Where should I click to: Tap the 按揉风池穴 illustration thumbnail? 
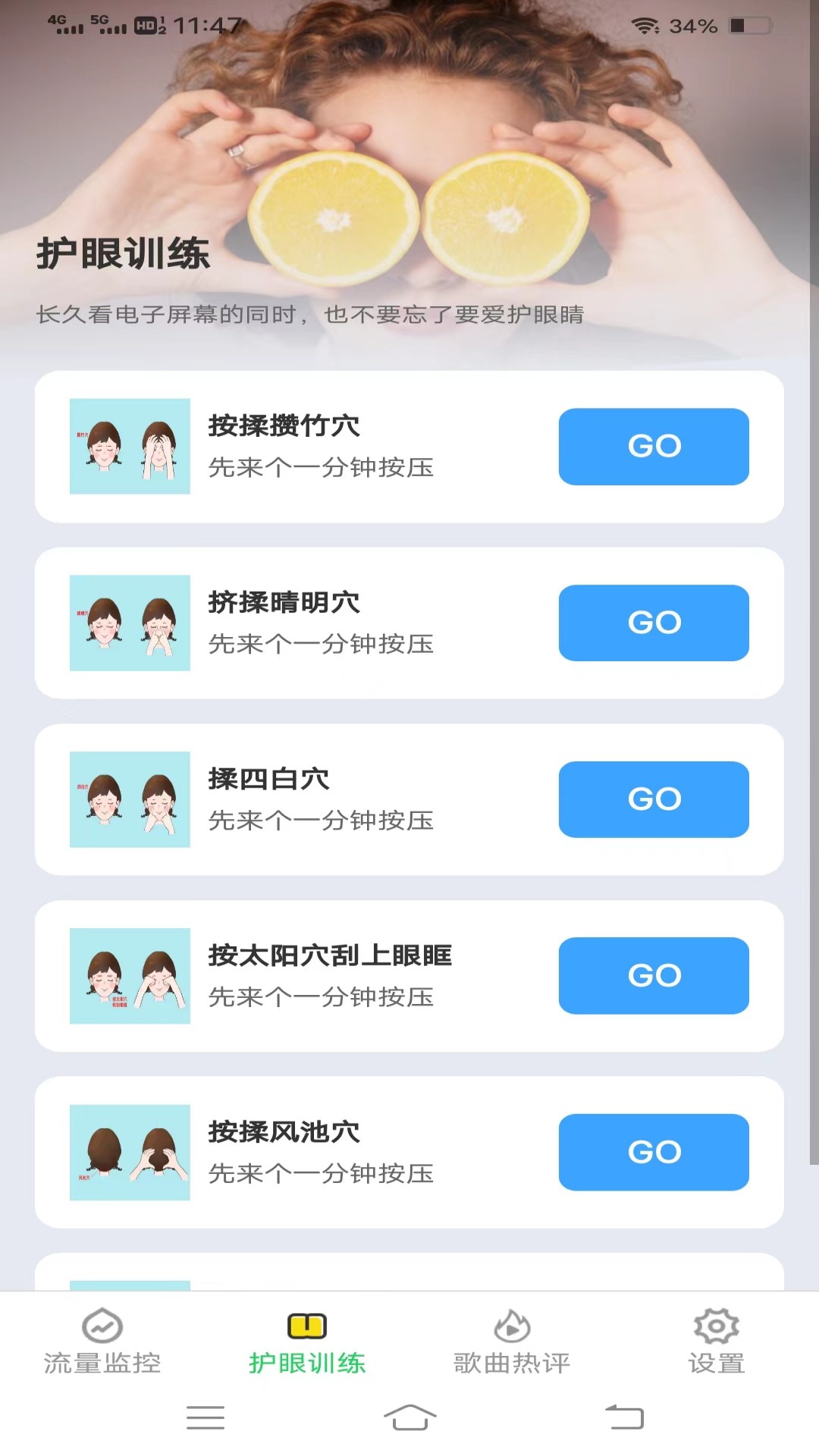click(x=130, y=1152)
